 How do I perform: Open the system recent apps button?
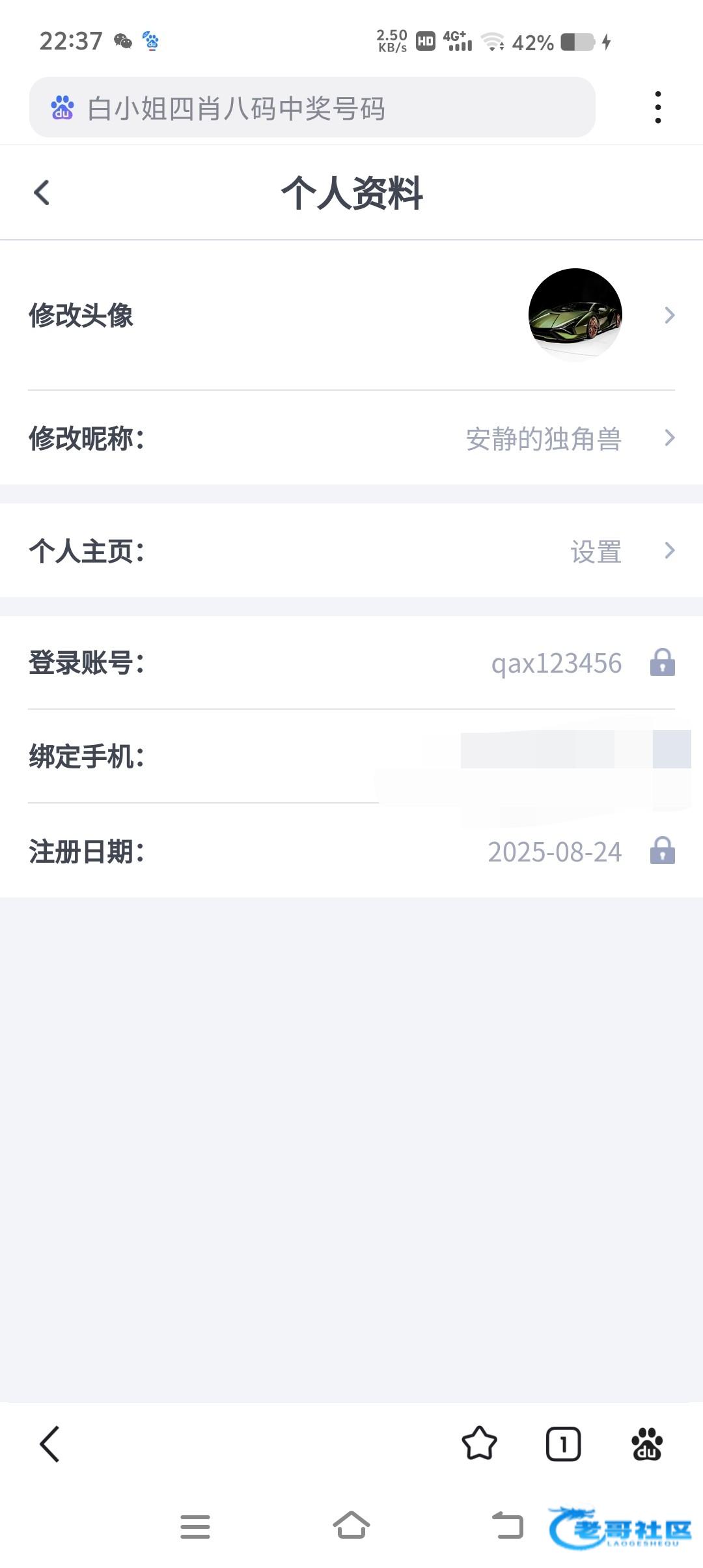click(x=195, y=1526)
